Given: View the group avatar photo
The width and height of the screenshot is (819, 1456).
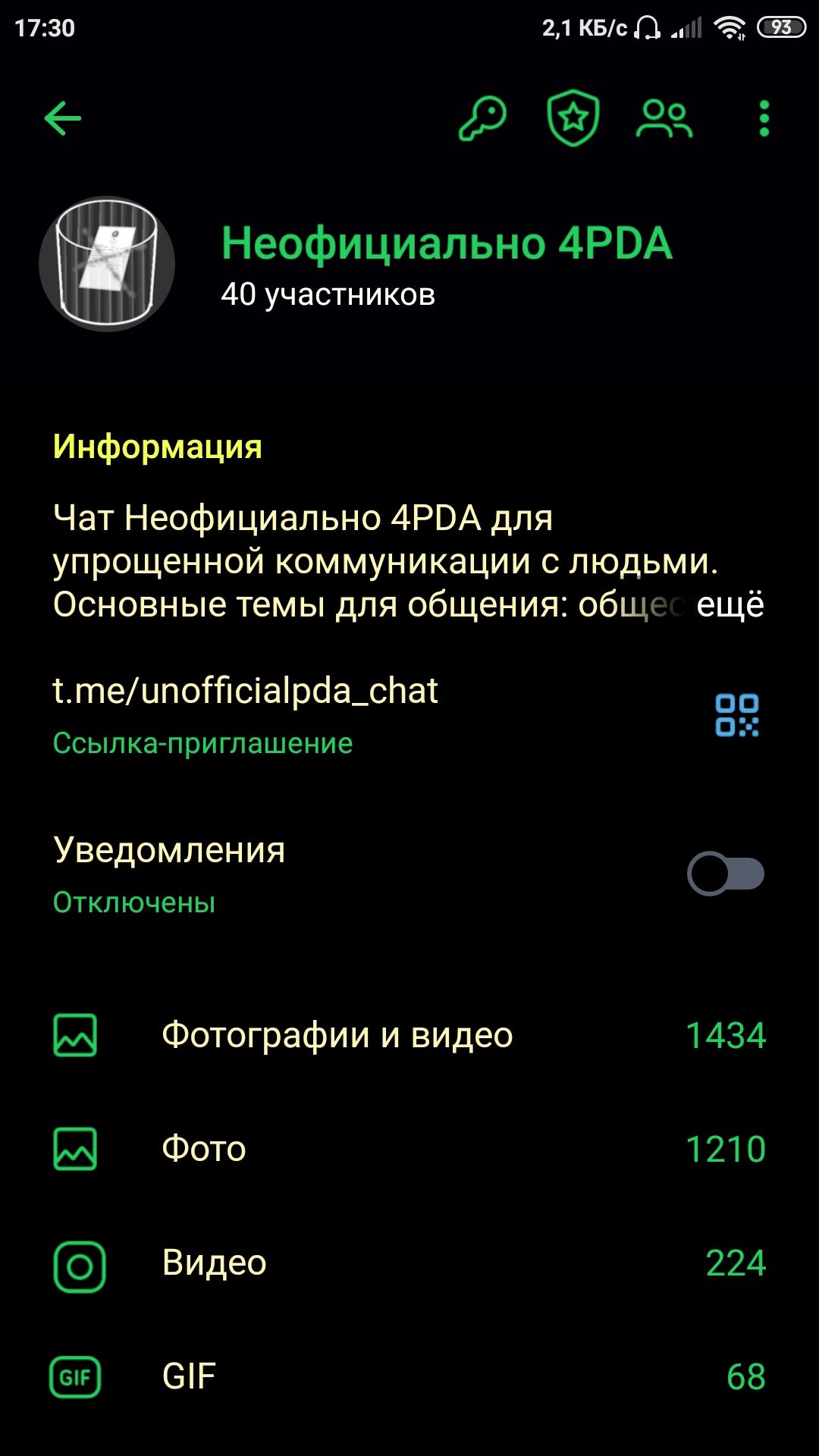Looking at the screenshot, I should pos(107,264).
